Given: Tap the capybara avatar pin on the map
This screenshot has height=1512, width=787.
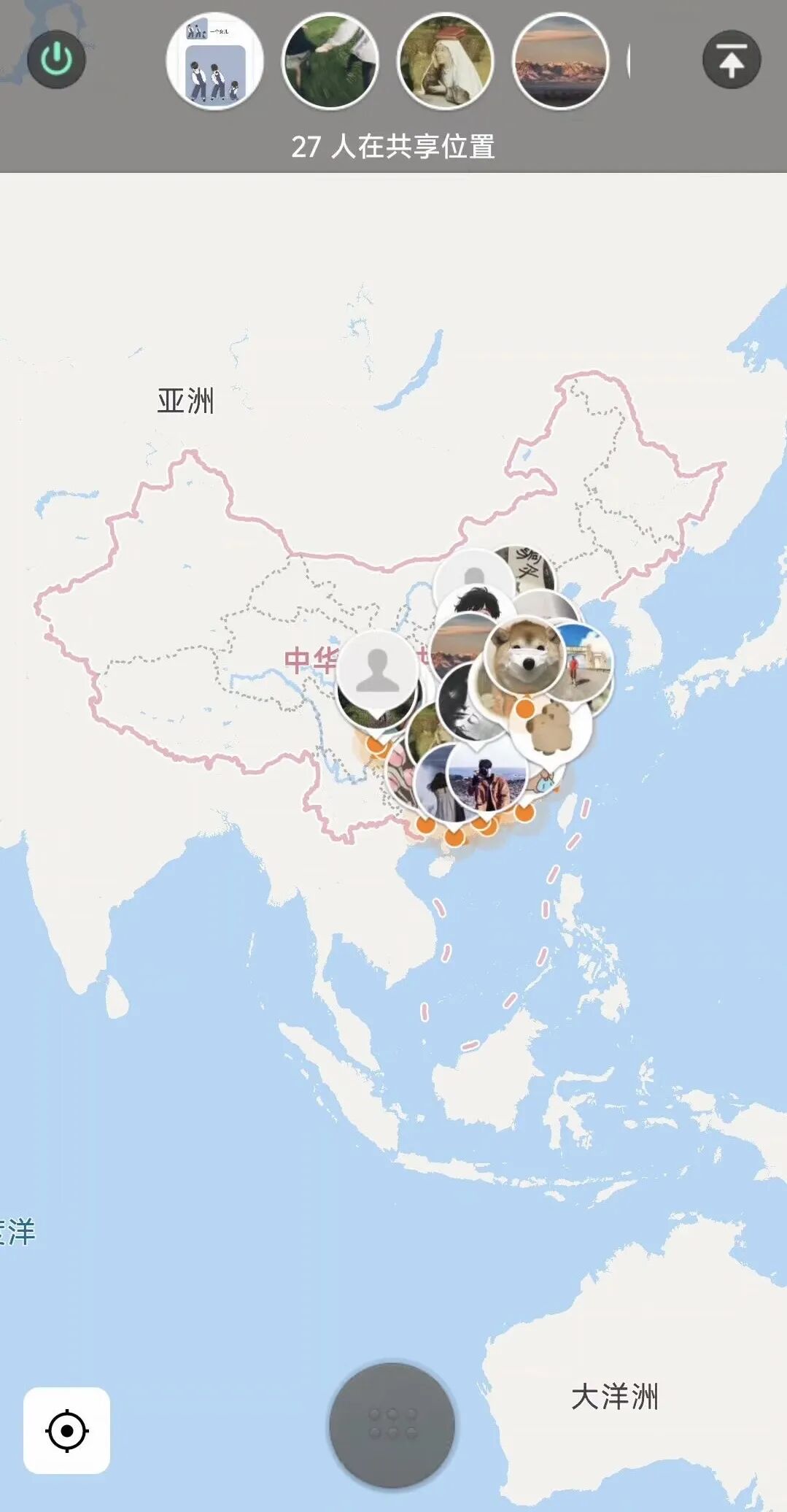Looking at the screenshot, I should tap(553, 728).
